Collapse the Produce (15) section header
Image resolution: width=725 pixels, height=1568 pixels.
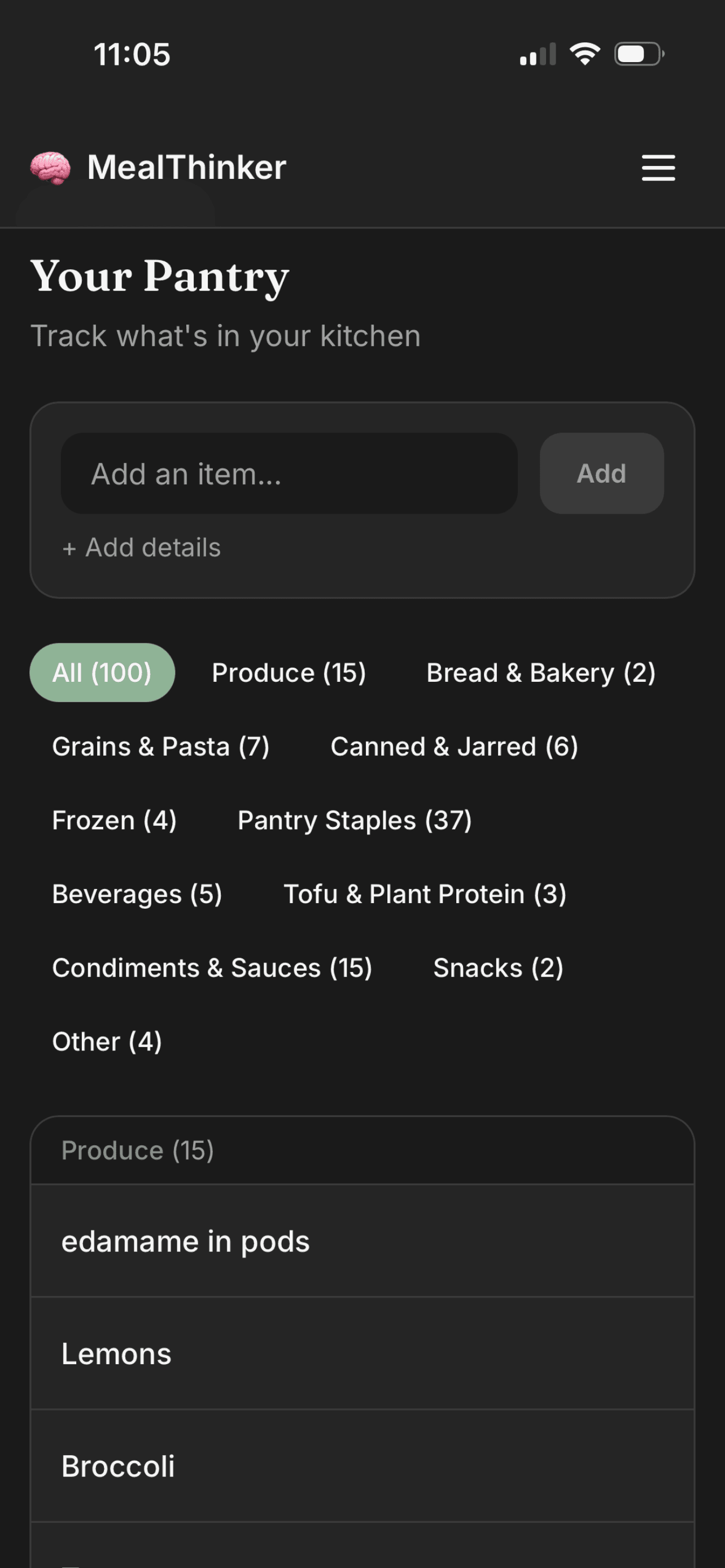click(138, 1150)
